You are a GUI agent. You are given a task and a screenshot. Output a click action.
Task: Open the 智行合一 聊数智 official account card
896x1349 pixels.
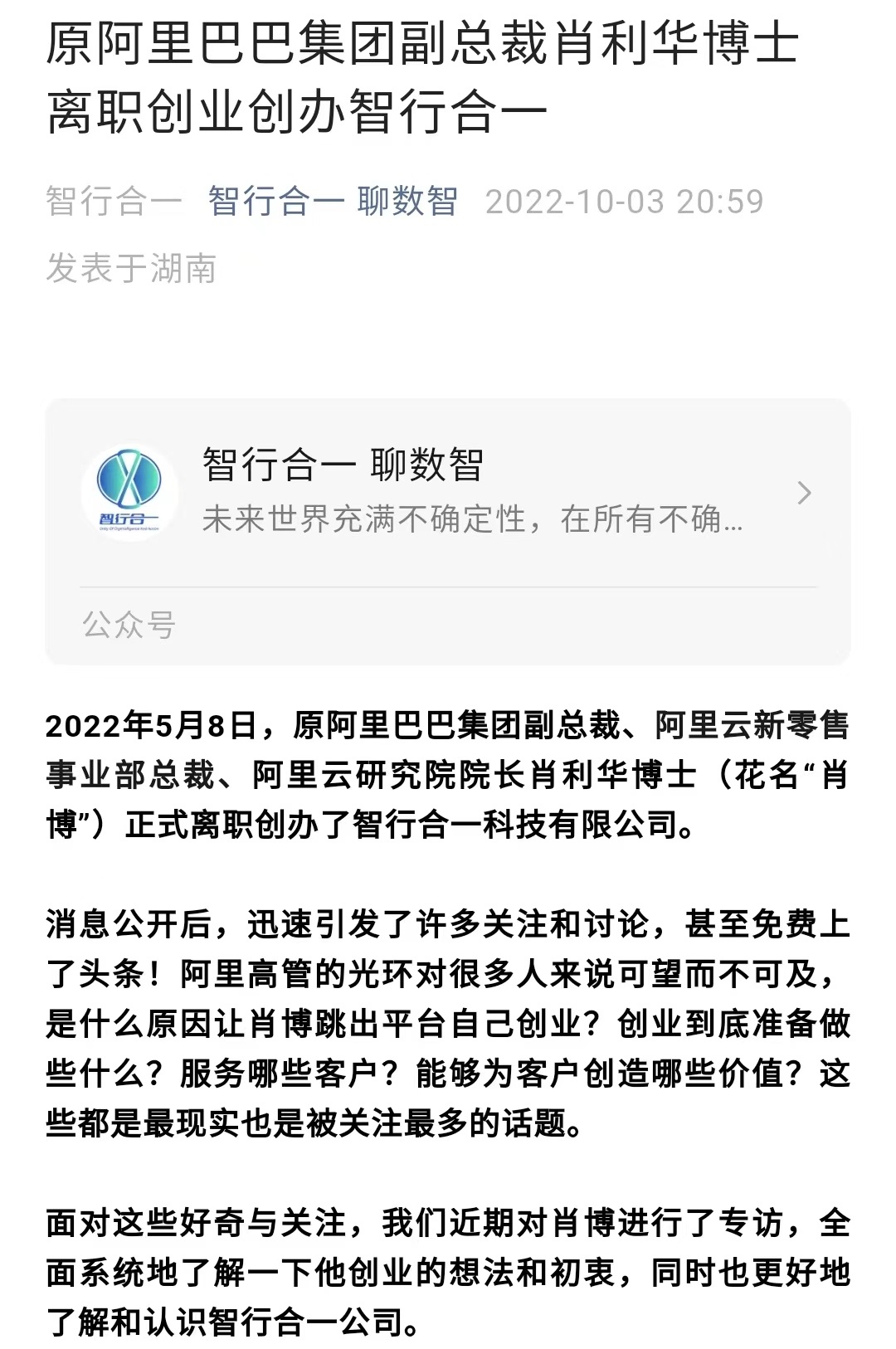pyautogui.click(x=448, y=494)
